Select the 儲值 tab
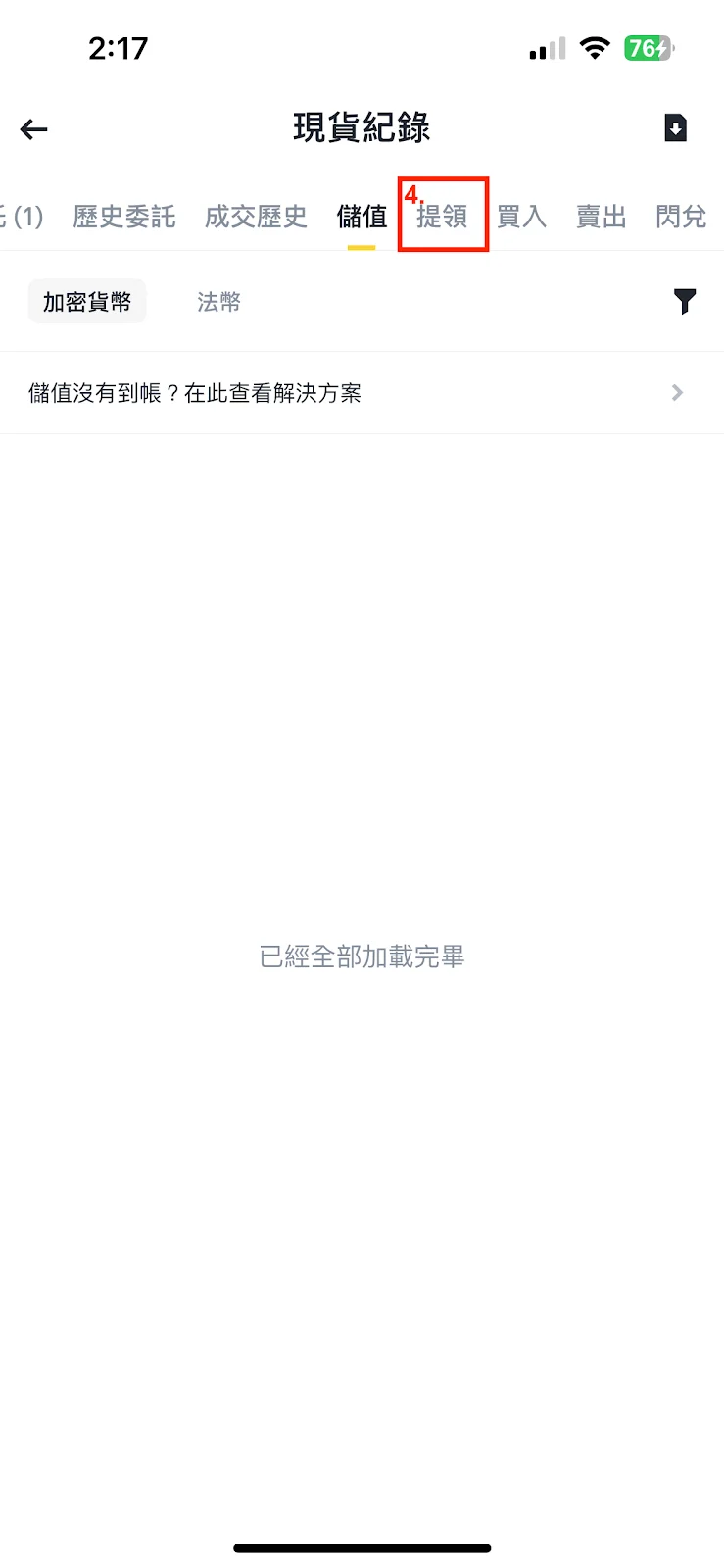Image resolution: width=724 pixels, height=1568 pixels. pos(362,217)
